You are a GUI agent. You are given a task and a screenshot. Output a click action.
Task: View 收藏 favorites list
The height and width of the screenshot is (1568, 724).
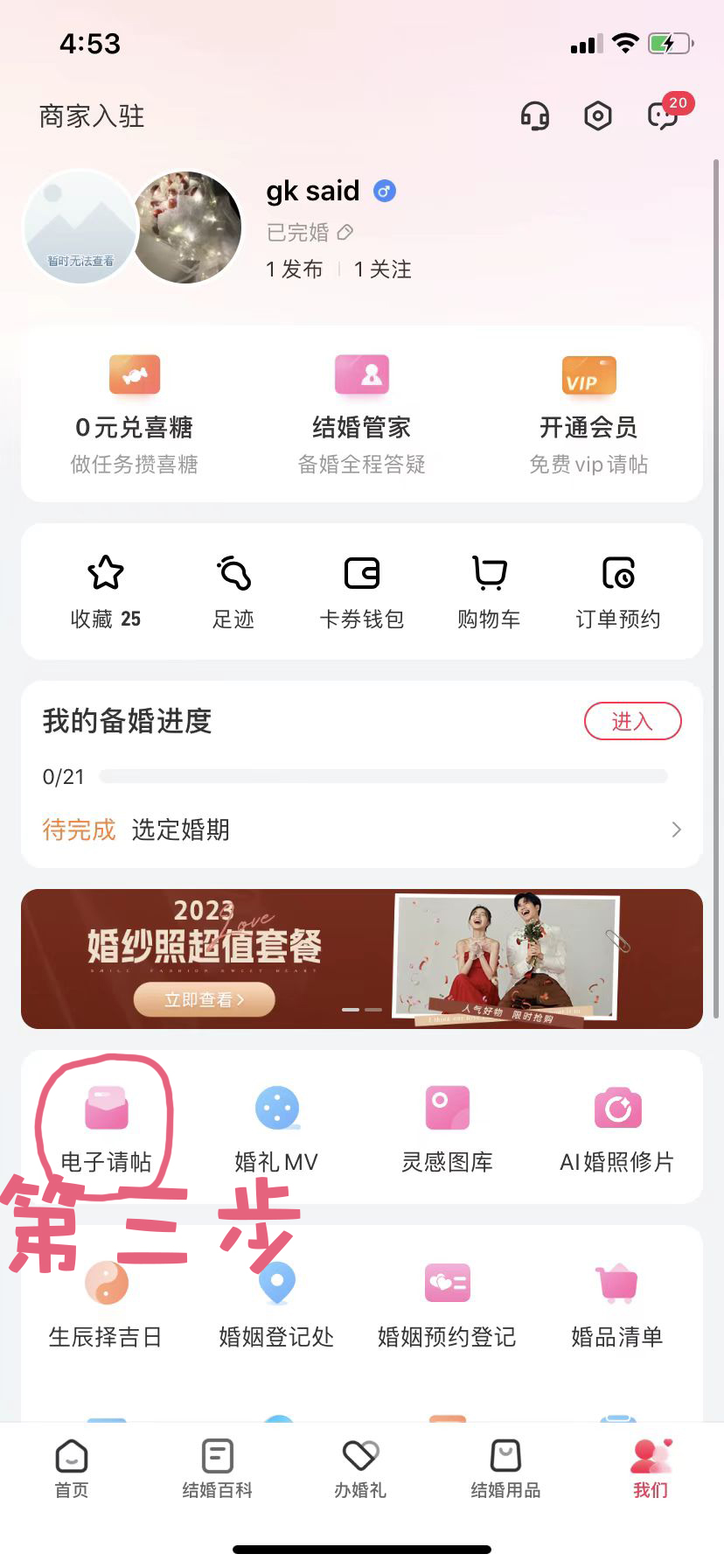pyautogui.click(x=106, y=591)
